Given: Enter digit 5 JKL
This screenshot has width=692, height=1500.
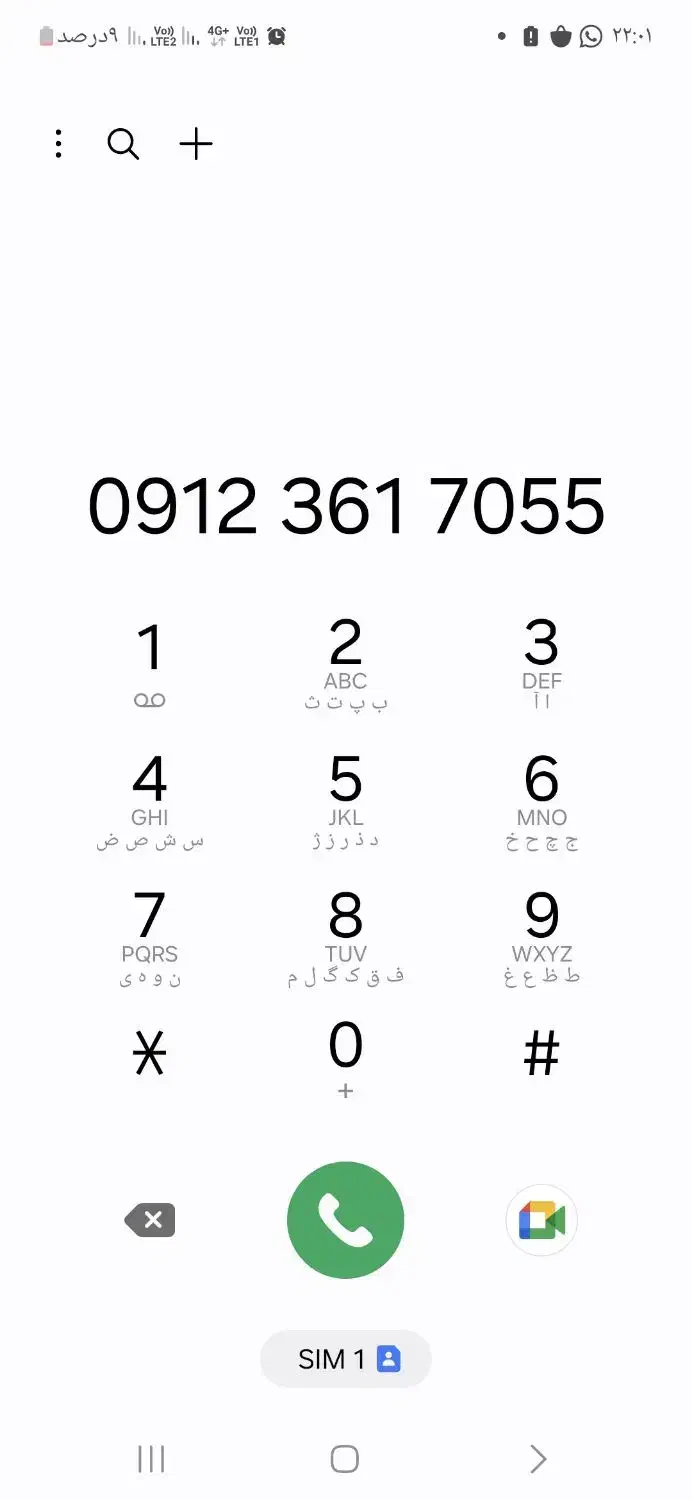Looking at the screenshot, I should tap(345, 799).
